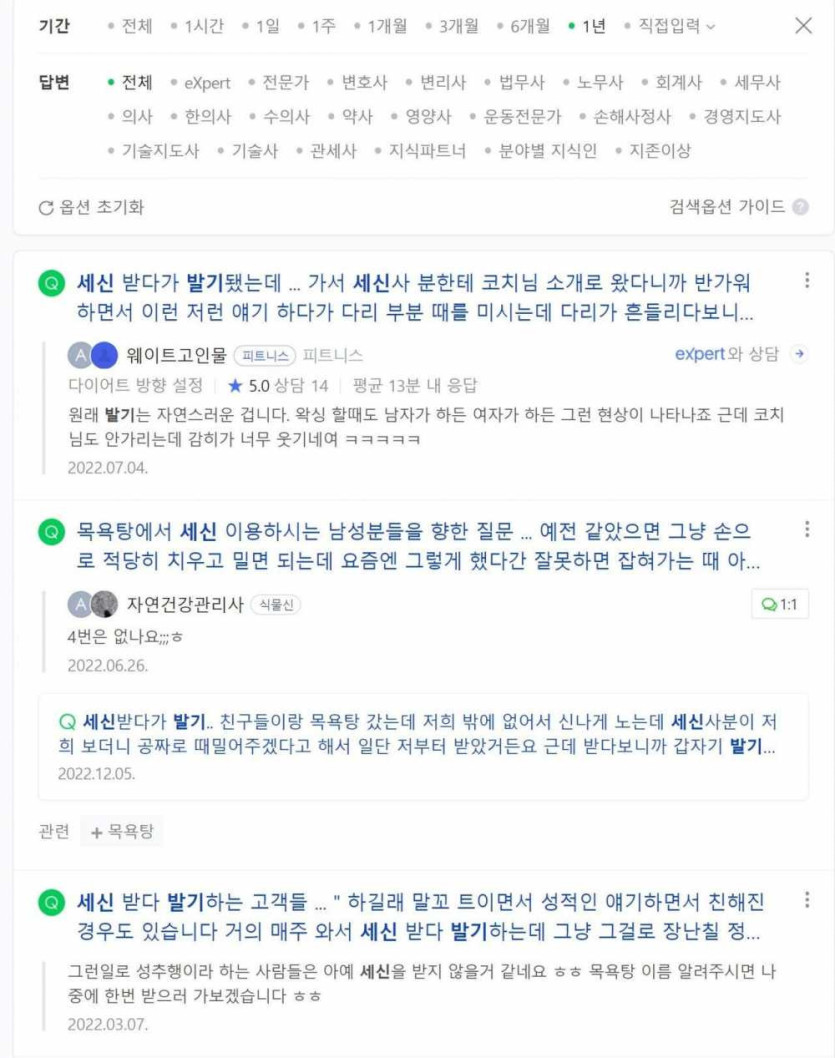Tap the related keyword chip 목욕탕
The width and height of the screenshot is (835, 1058).
(x=121, y=831)
